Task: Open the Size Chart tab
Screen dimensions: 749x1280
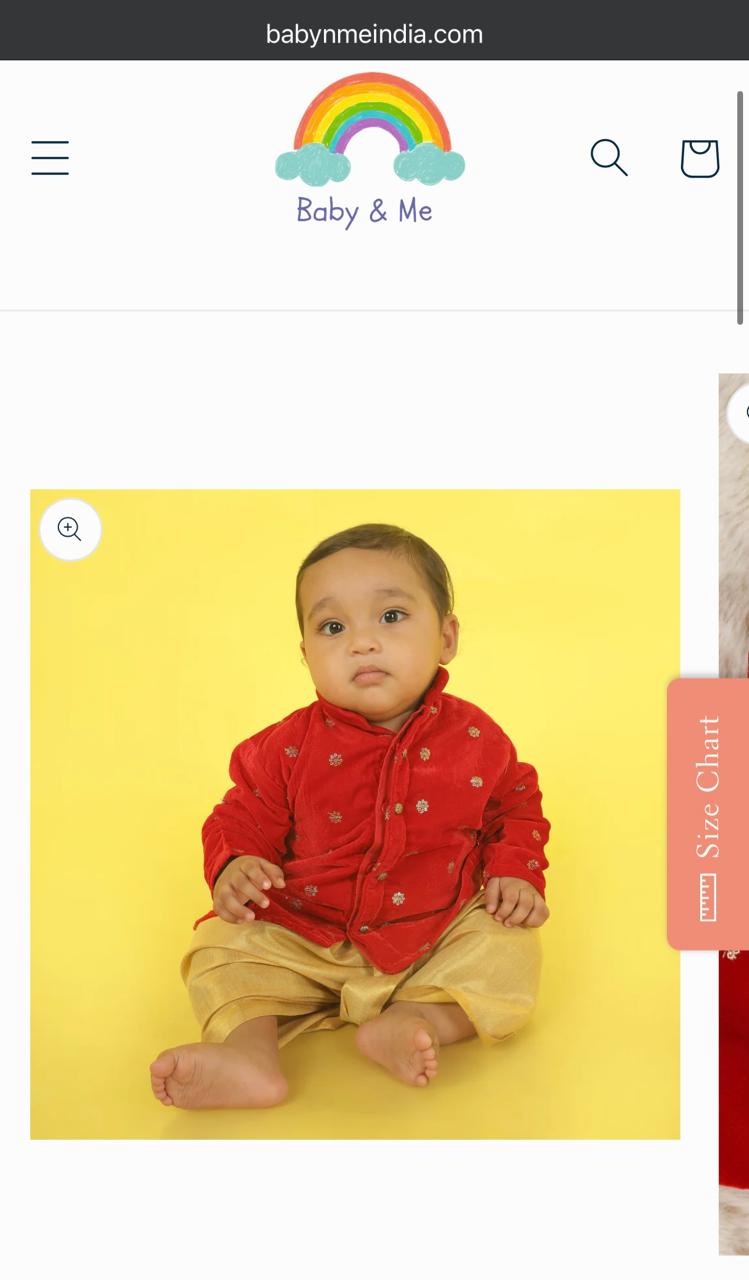Action: [x=708, y=814]
